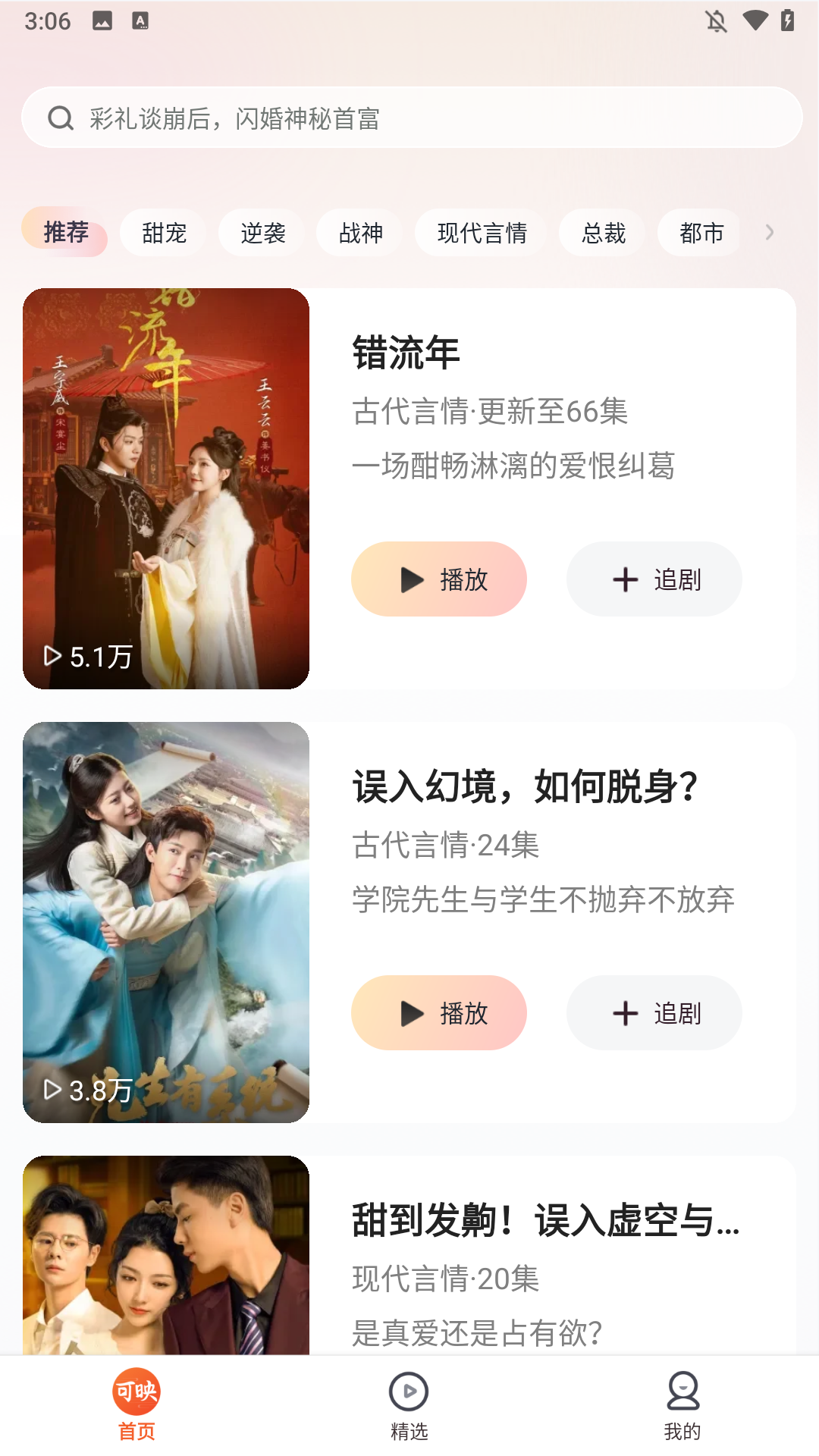Viewport: 819px width, 1456px height.
Task: Tap the 3.8万 playback count overlay
Action: pos(83,1088)
